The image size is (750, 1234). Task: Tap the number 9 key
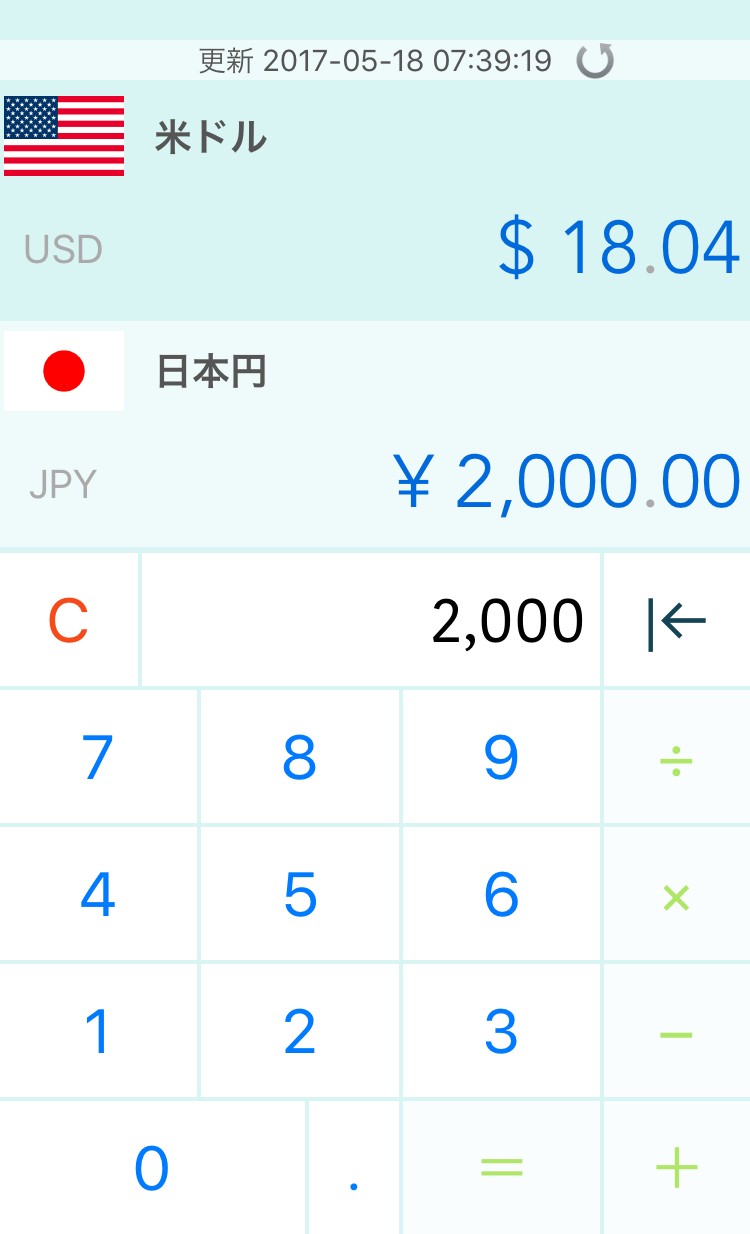(501, 758)
